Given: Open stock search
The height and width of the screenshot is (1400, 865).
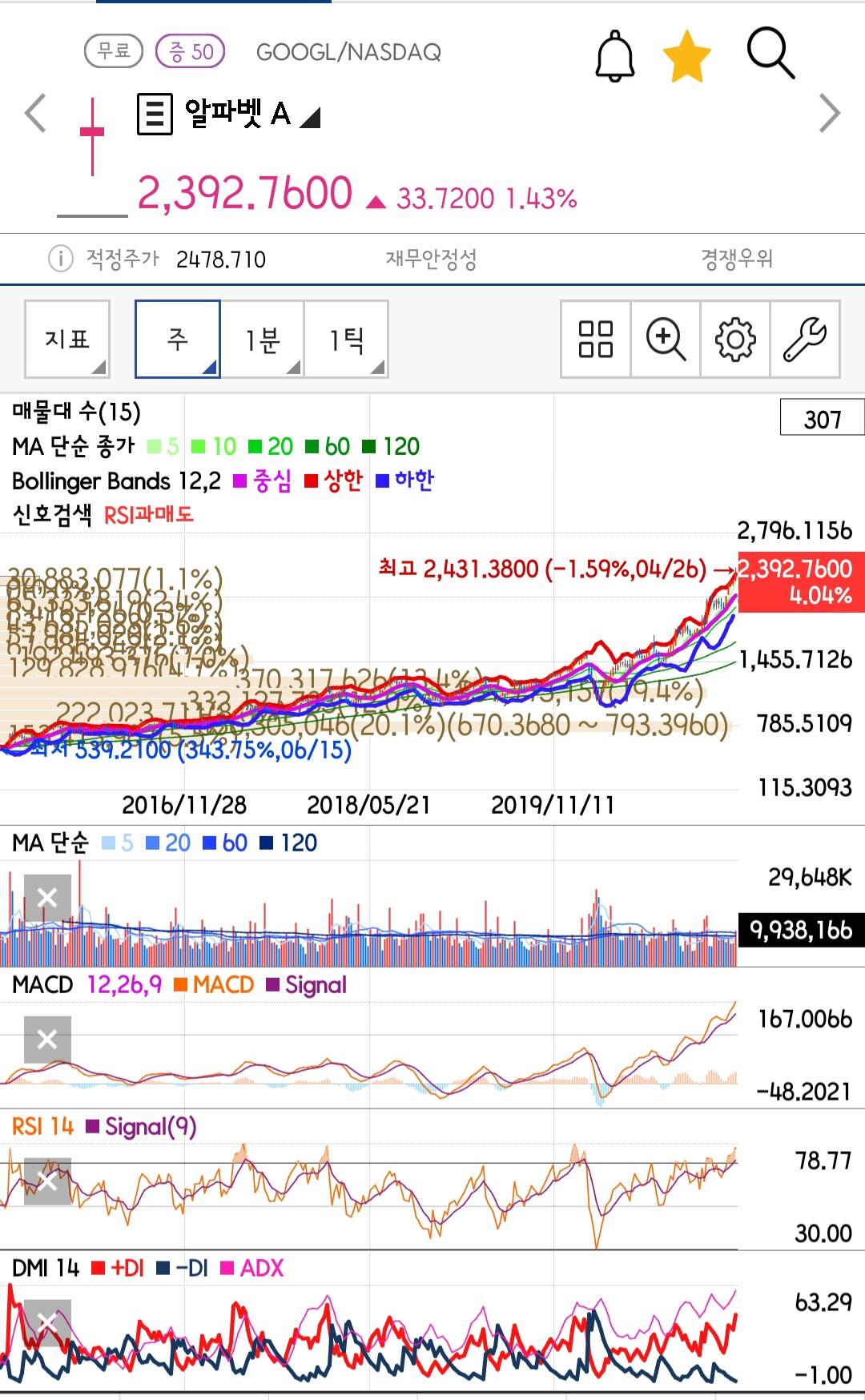Looking at the screenshot, I should tap(770, 54).
